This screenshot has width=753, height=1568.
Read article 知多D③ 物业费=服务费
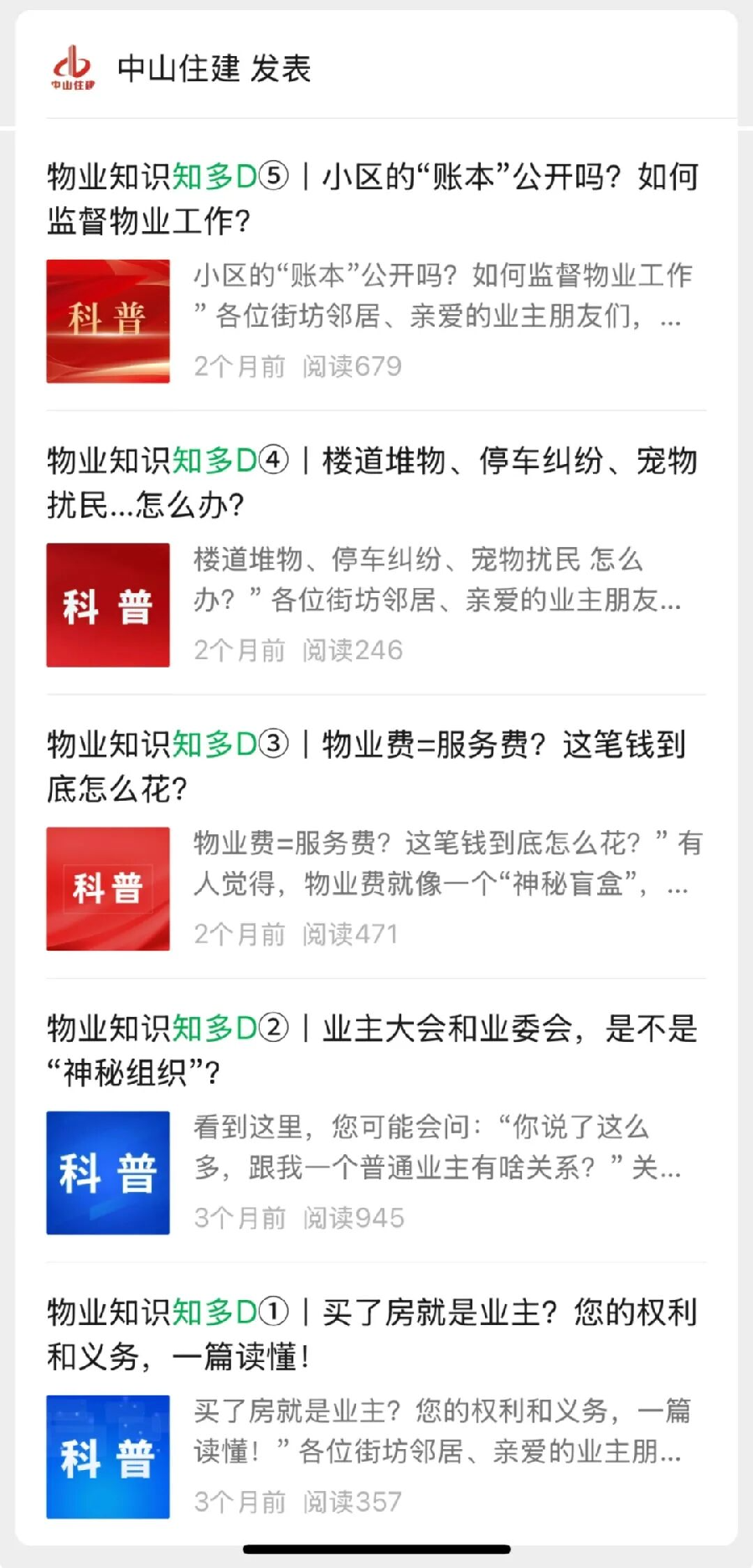(373, 766)
